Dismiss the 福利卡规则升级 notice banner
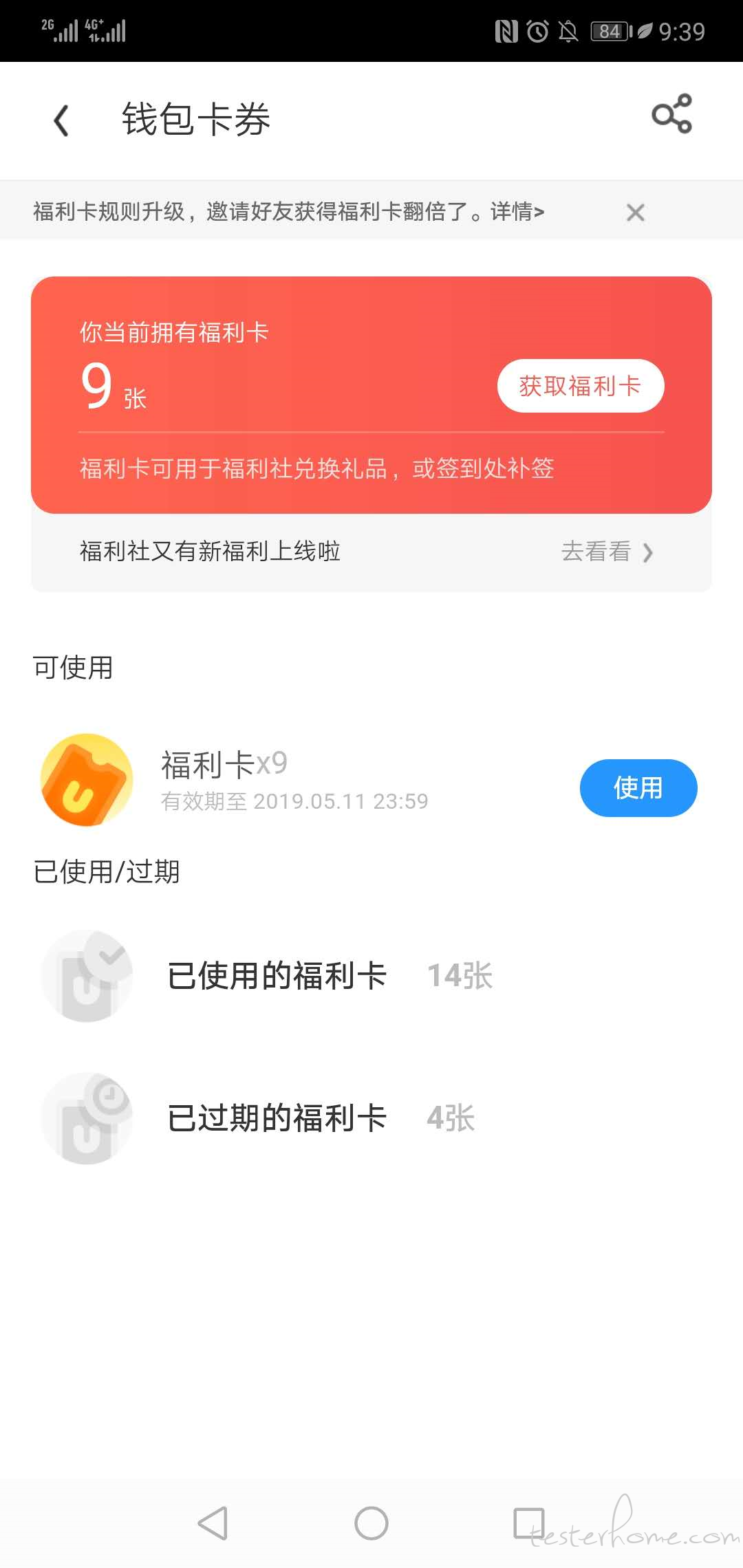Viewport: 743px width, 1568px height. (x=636, y=213)
